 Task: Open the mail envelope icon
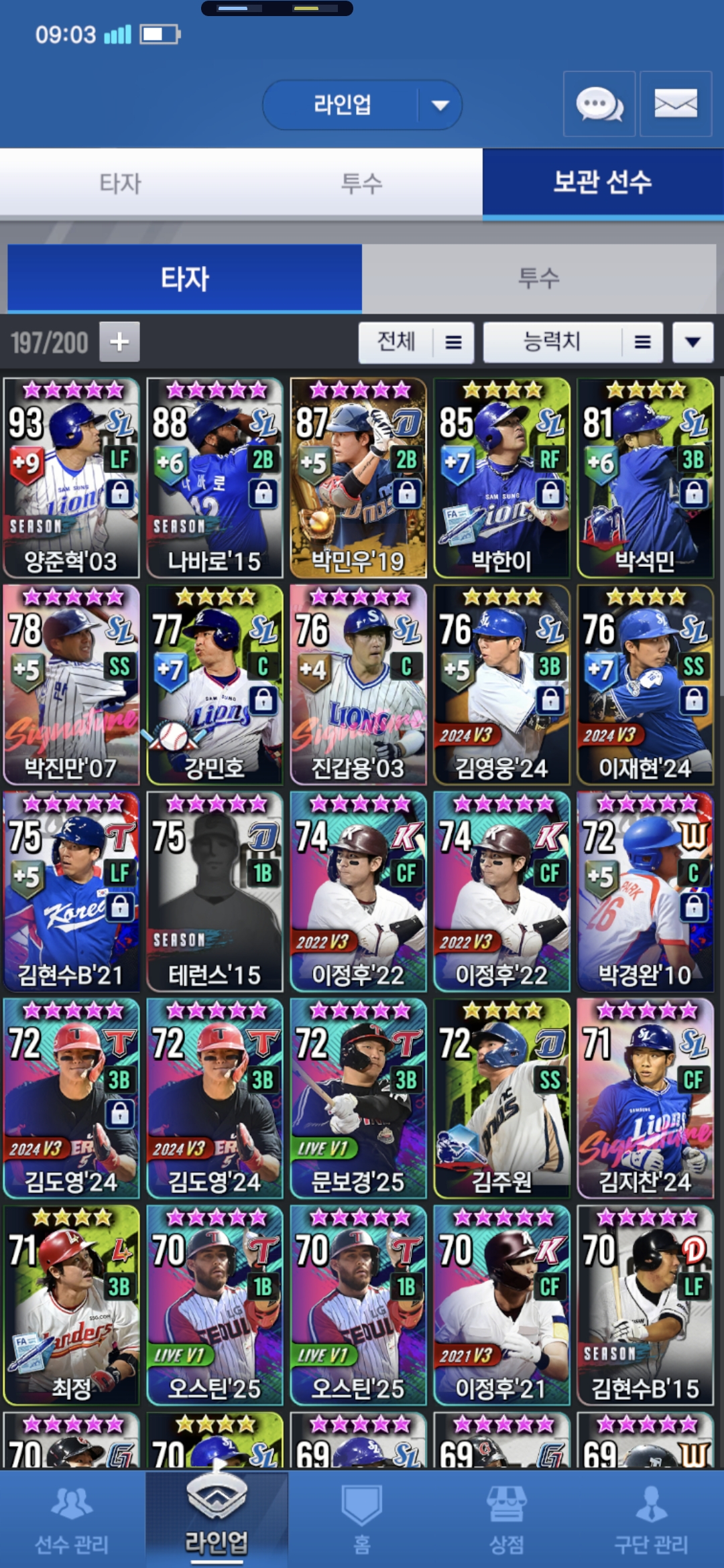676,104
